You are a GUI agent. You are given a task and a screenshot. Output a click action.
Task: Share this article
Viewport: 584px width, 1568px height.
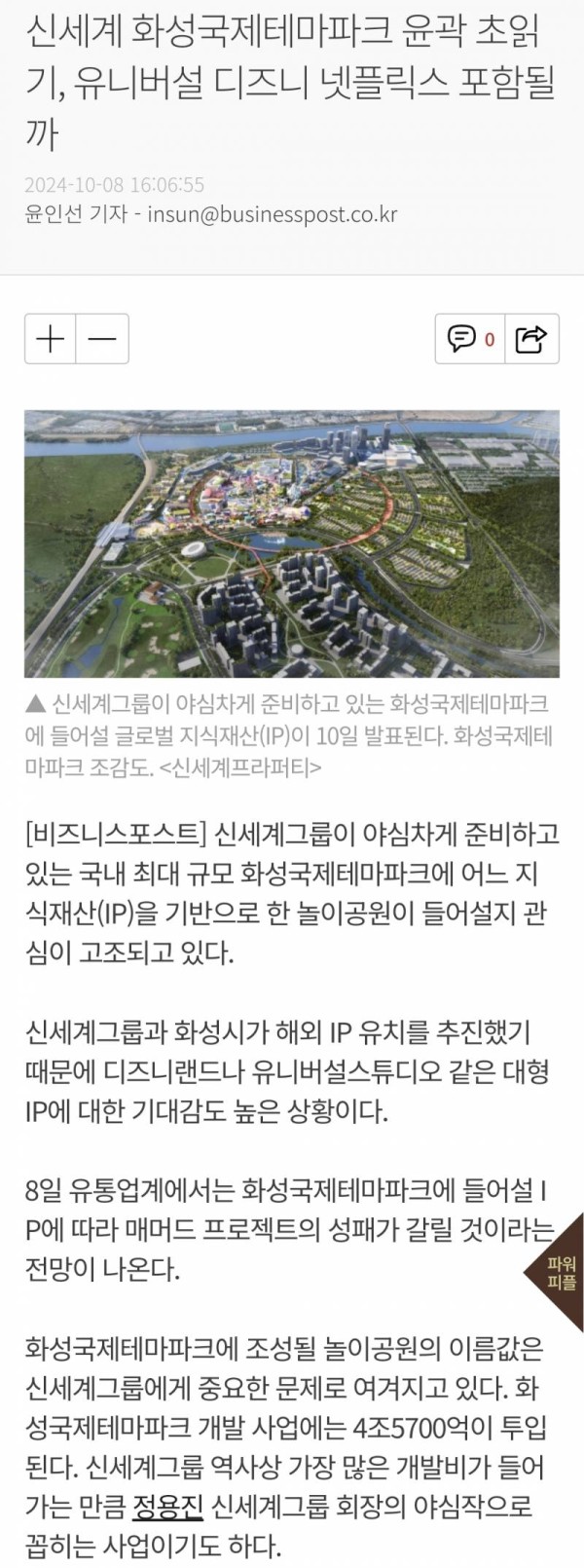click(532, 339)
